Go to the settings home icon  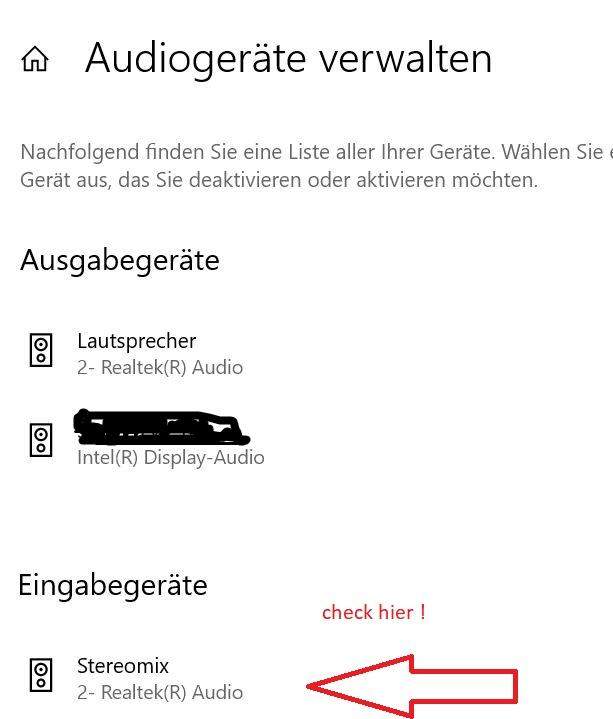click(35, 59)
